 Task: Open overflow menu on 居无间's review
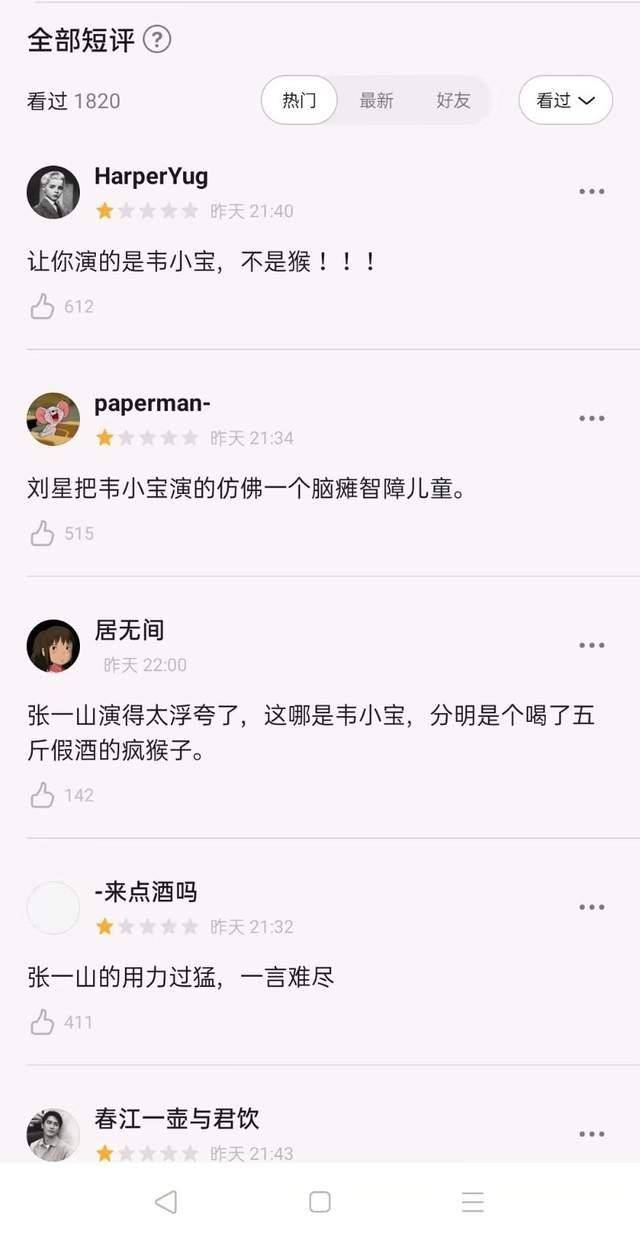point(592,645)
